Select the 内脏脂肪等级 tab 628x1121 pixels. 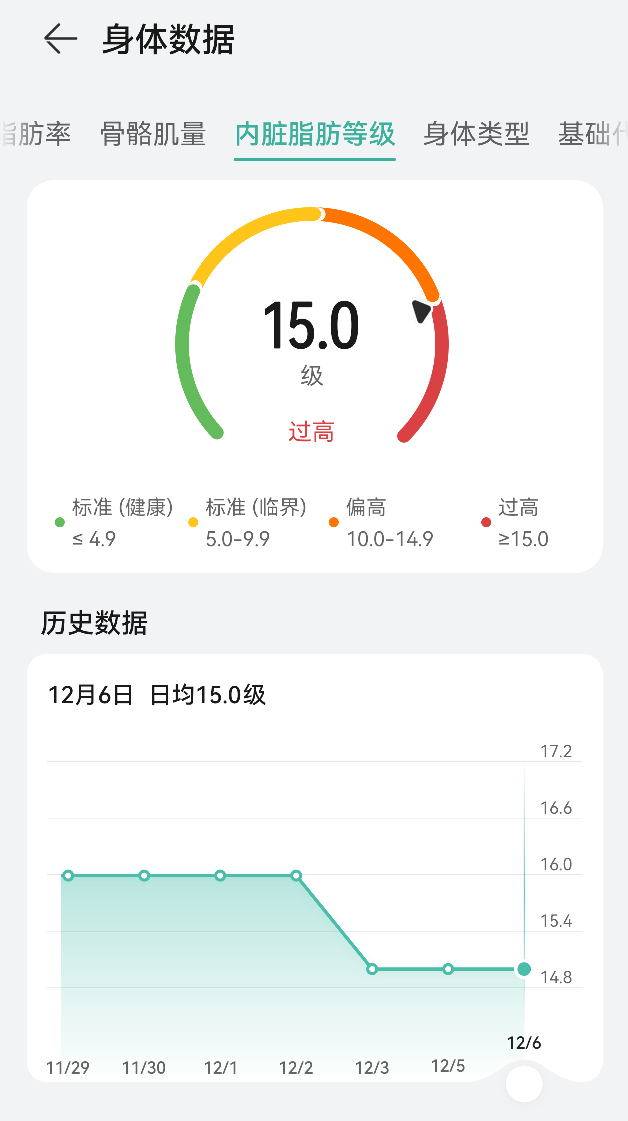point(315,134)
